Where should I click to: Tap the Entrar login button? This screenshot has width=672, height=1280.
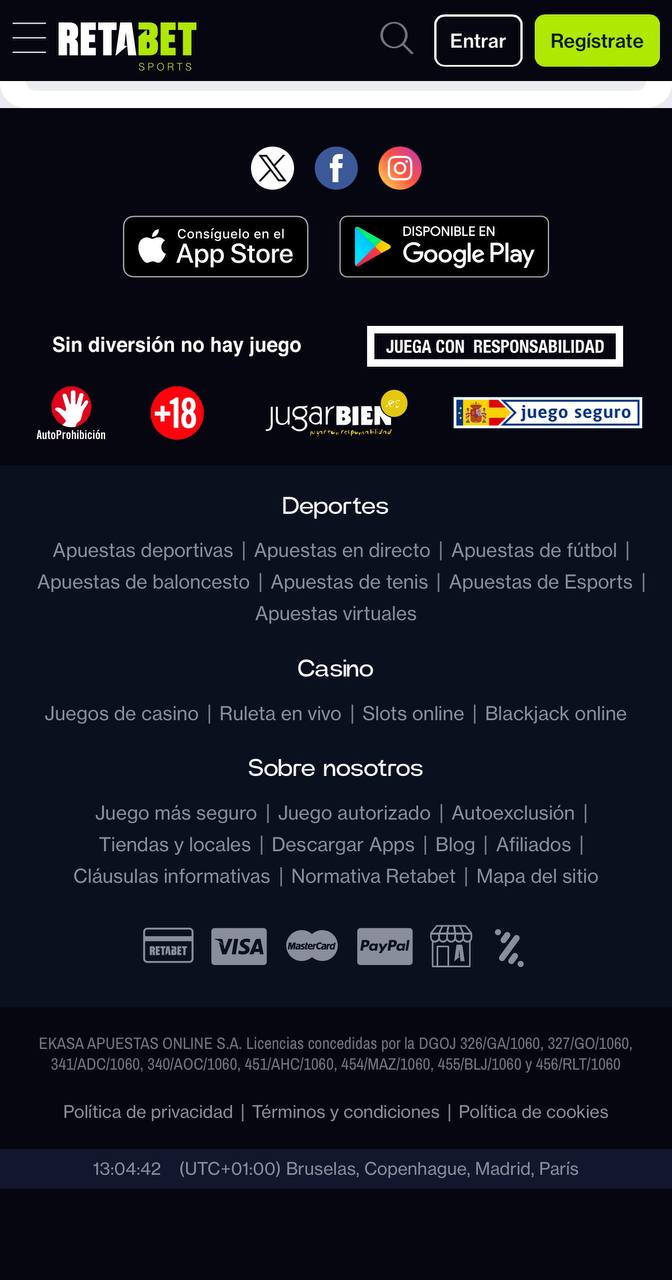(478, 41)
